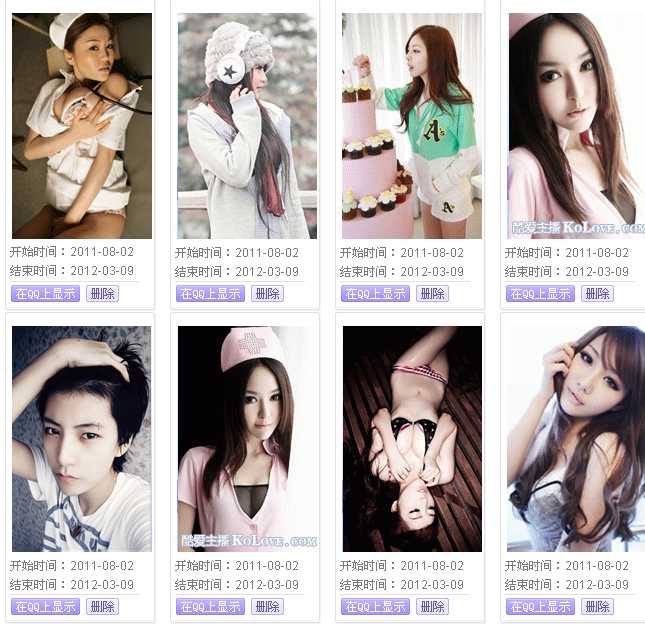Screen dimensions: 645x626
Task: Show the cupcake tower photo on QQ
Action: tap(375, 293)
